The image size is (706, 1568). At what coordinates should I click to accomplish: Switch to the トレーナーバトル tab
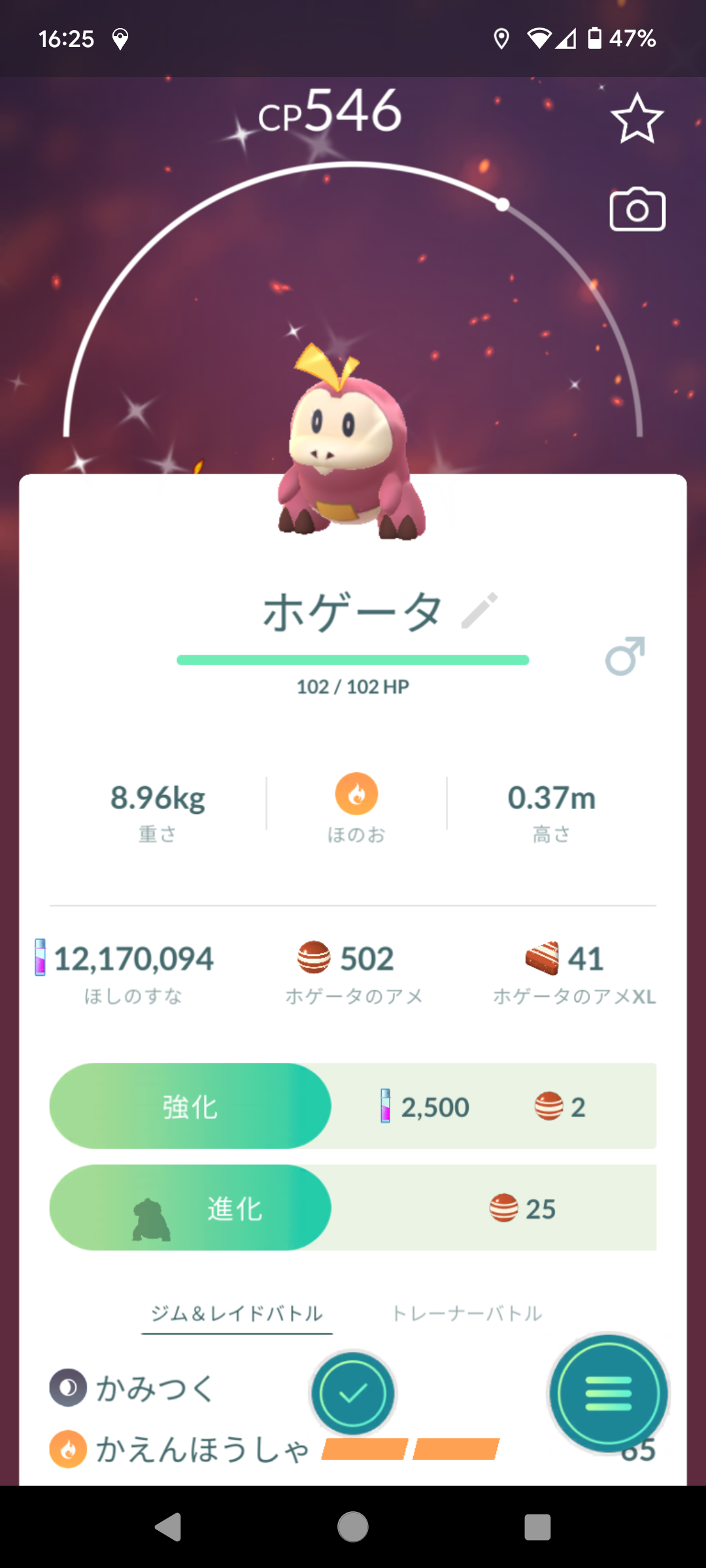coord(467,1313)
